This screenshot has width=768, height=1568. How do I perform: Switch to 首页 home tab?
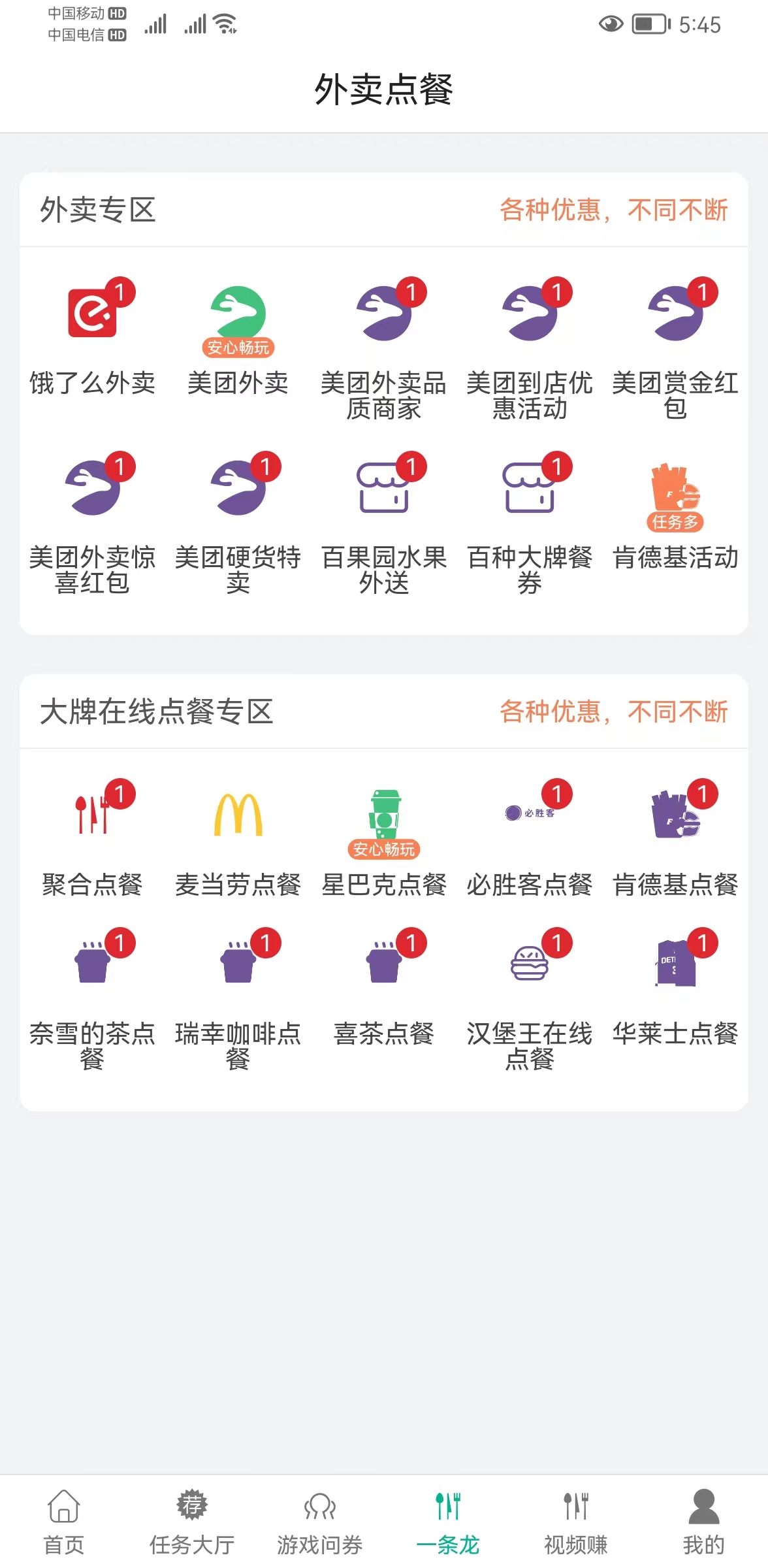point(63,1516)
